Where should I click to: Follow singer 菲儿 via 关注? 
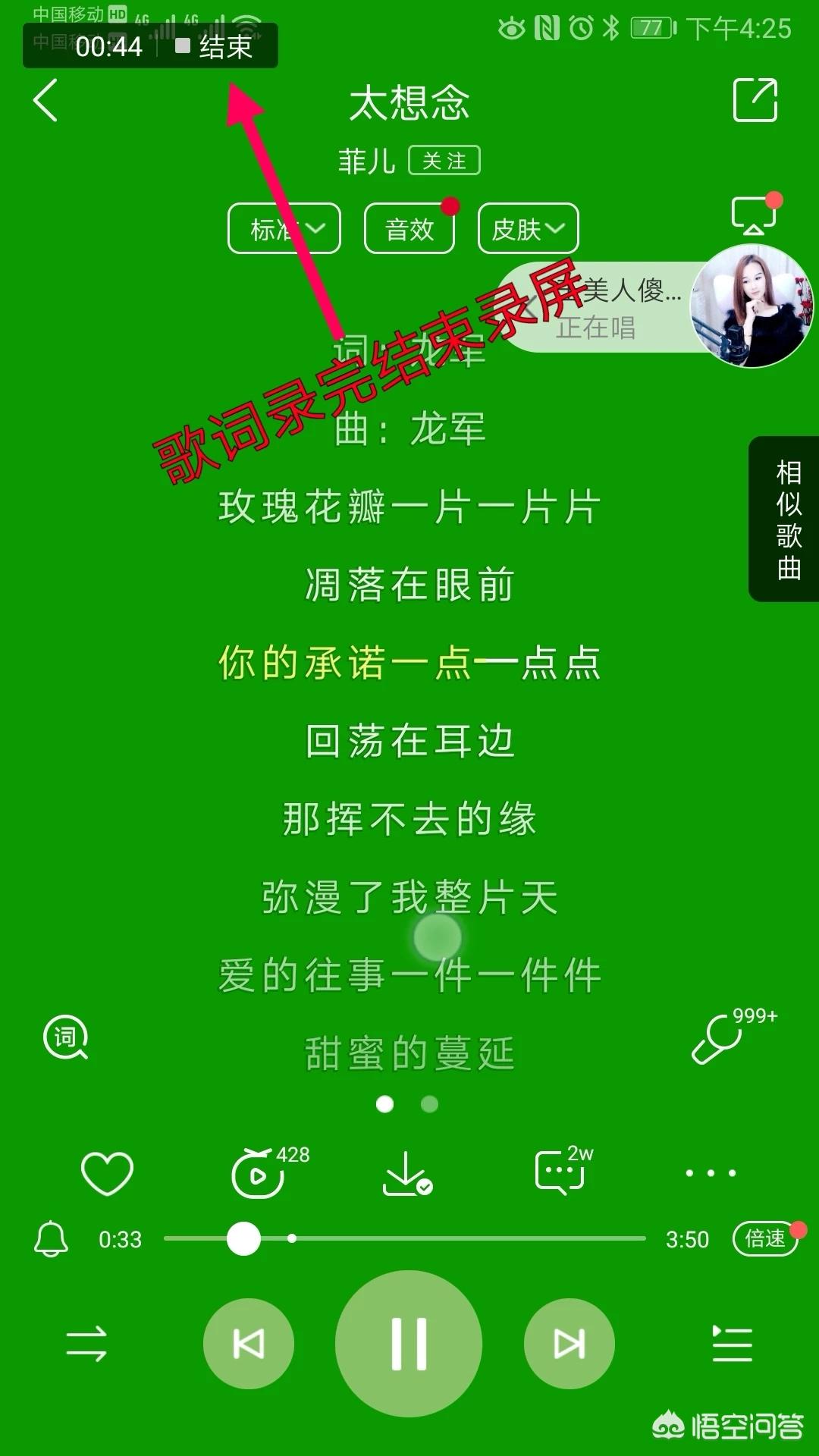click(444, 161)
